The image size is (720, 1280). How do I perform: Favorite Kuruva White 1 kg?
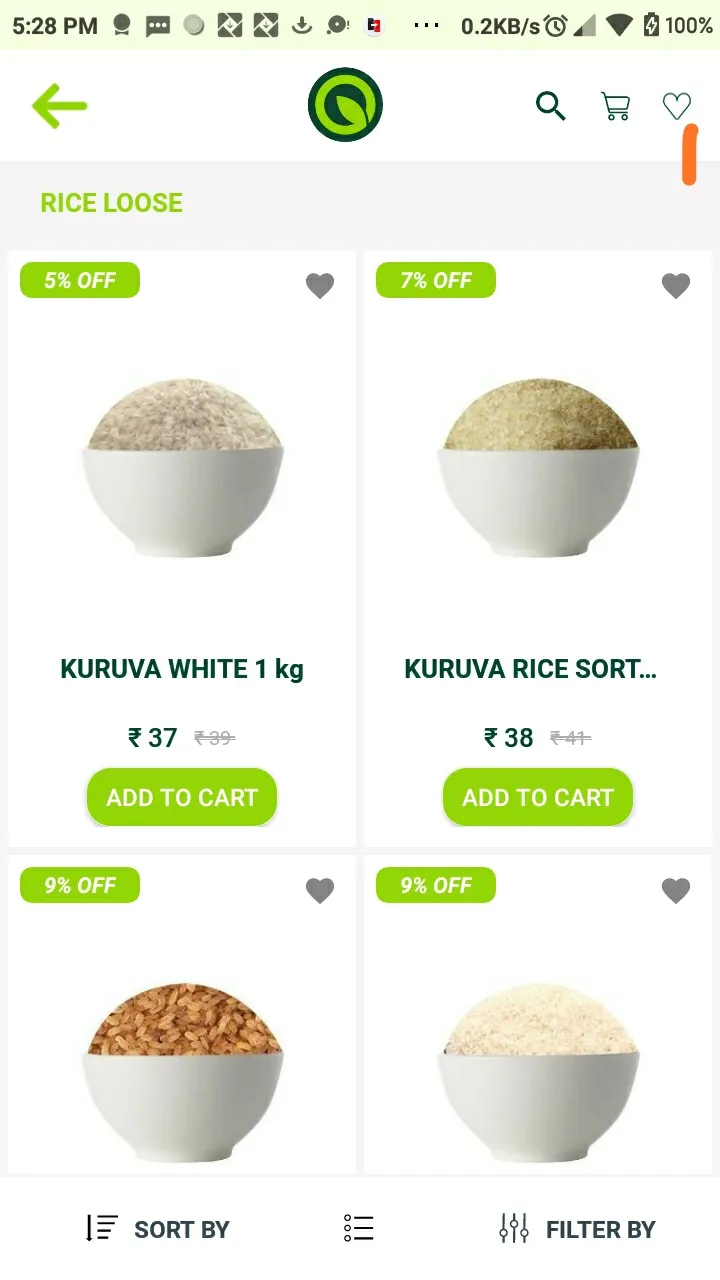pos(320,286)
